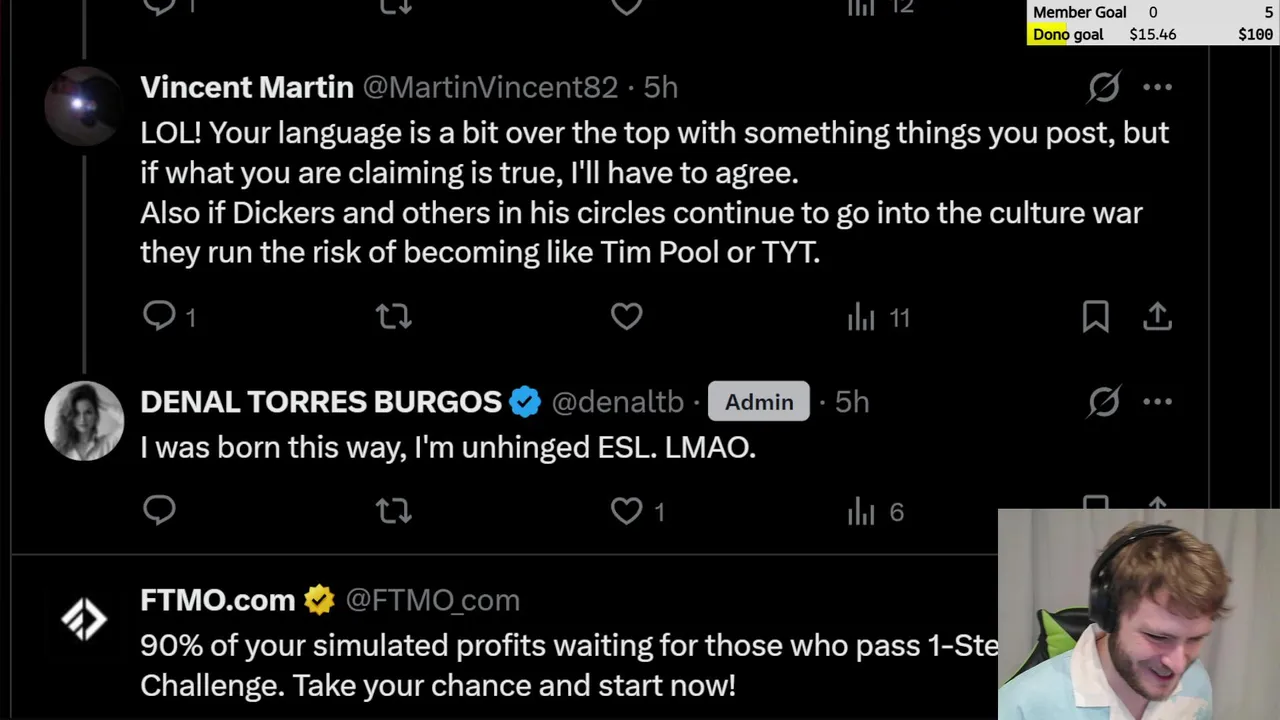Viewport: 1280px width, 720px height.
Task: Repost Denal Torres Burgos's reply
Action: coord(393,511)
